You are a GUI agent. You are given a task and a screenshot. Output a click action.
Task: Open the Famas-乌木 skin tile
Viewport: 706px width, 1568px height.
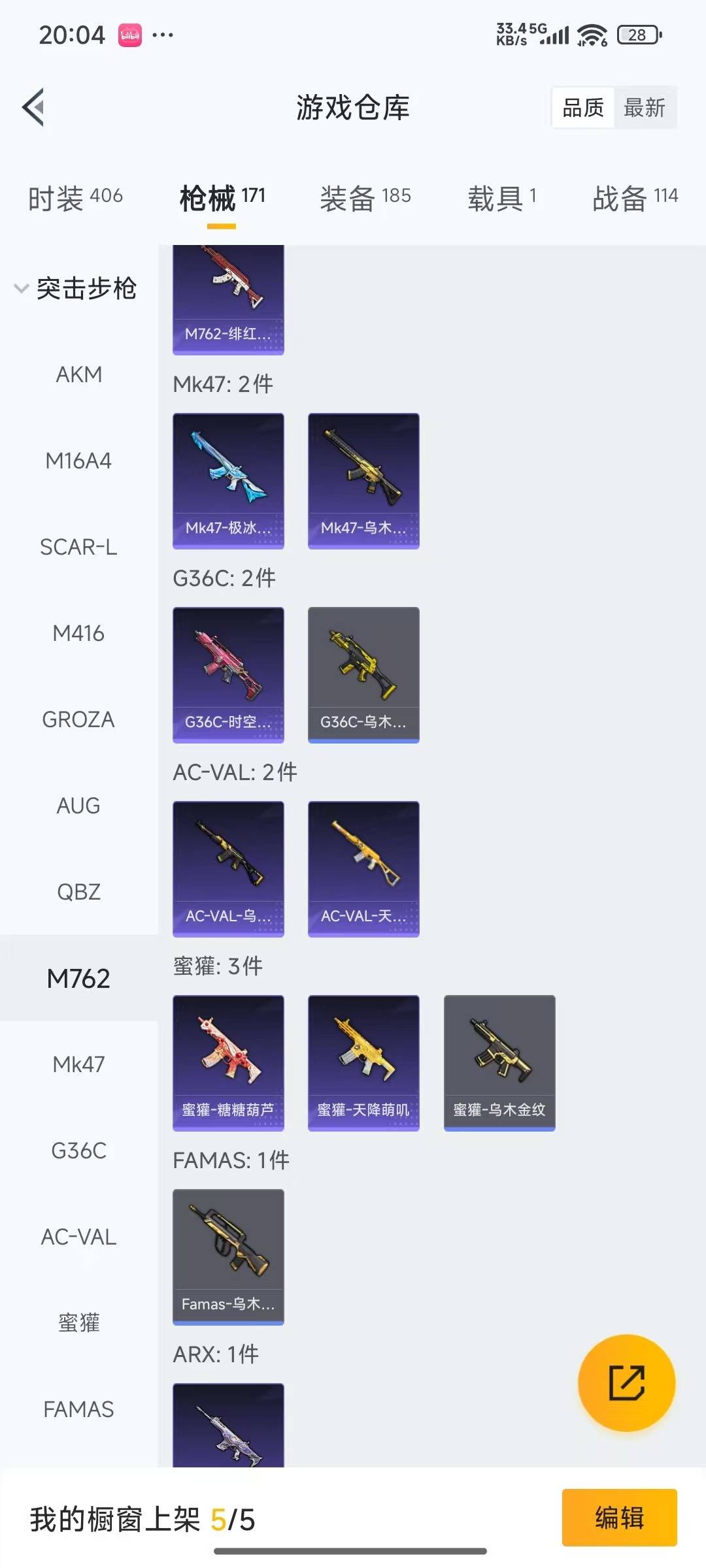(x=228, y=1257)
